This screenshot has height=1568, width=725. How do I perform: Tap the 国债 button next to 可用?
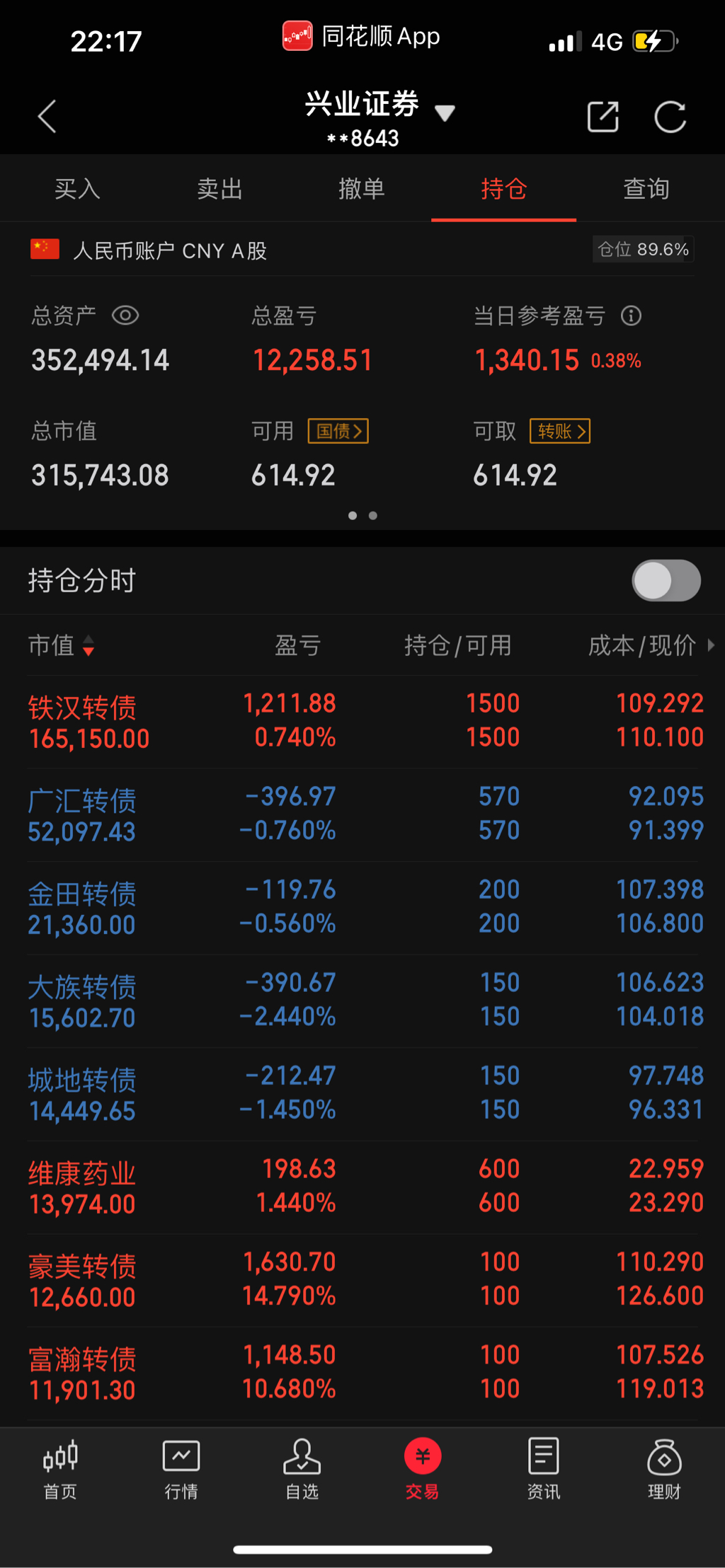pyautogui.click(x=338, y=431)
